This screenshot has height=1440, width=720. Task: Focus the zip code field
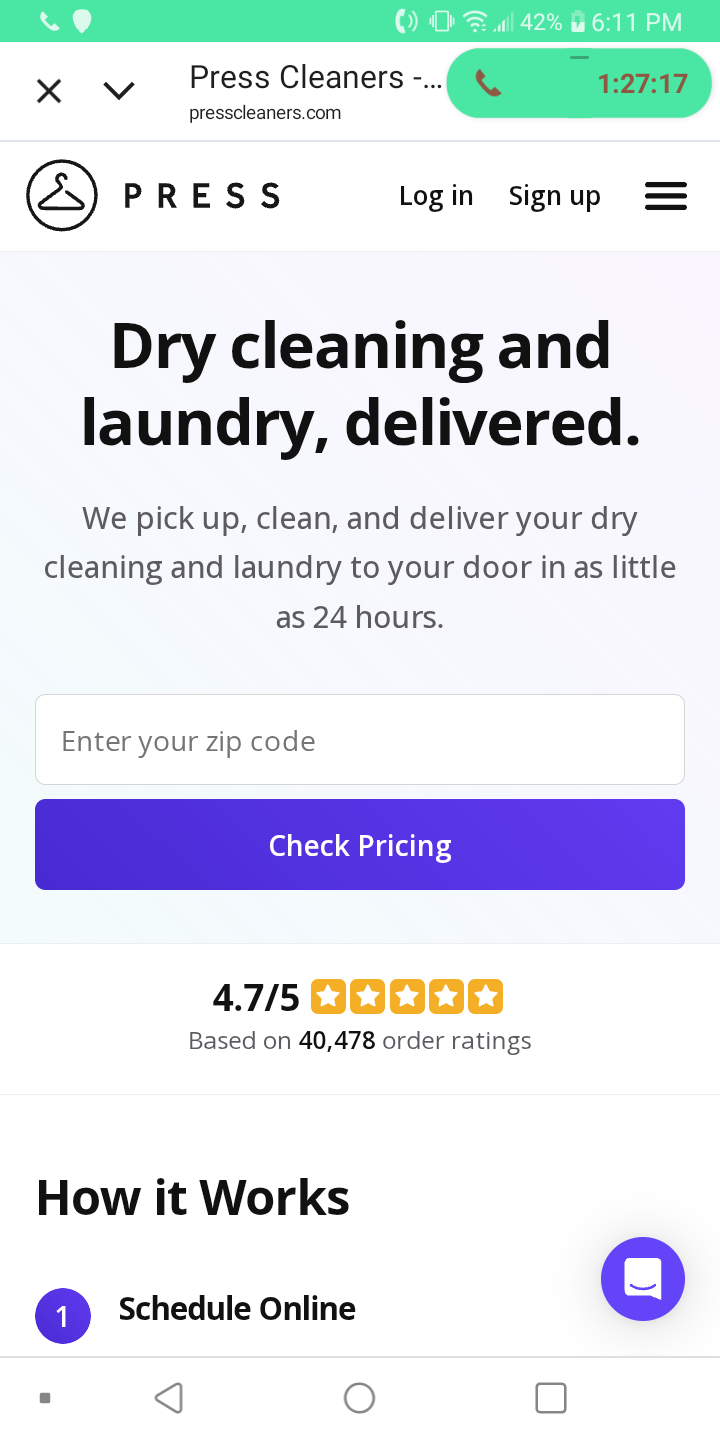pos(360,740)
